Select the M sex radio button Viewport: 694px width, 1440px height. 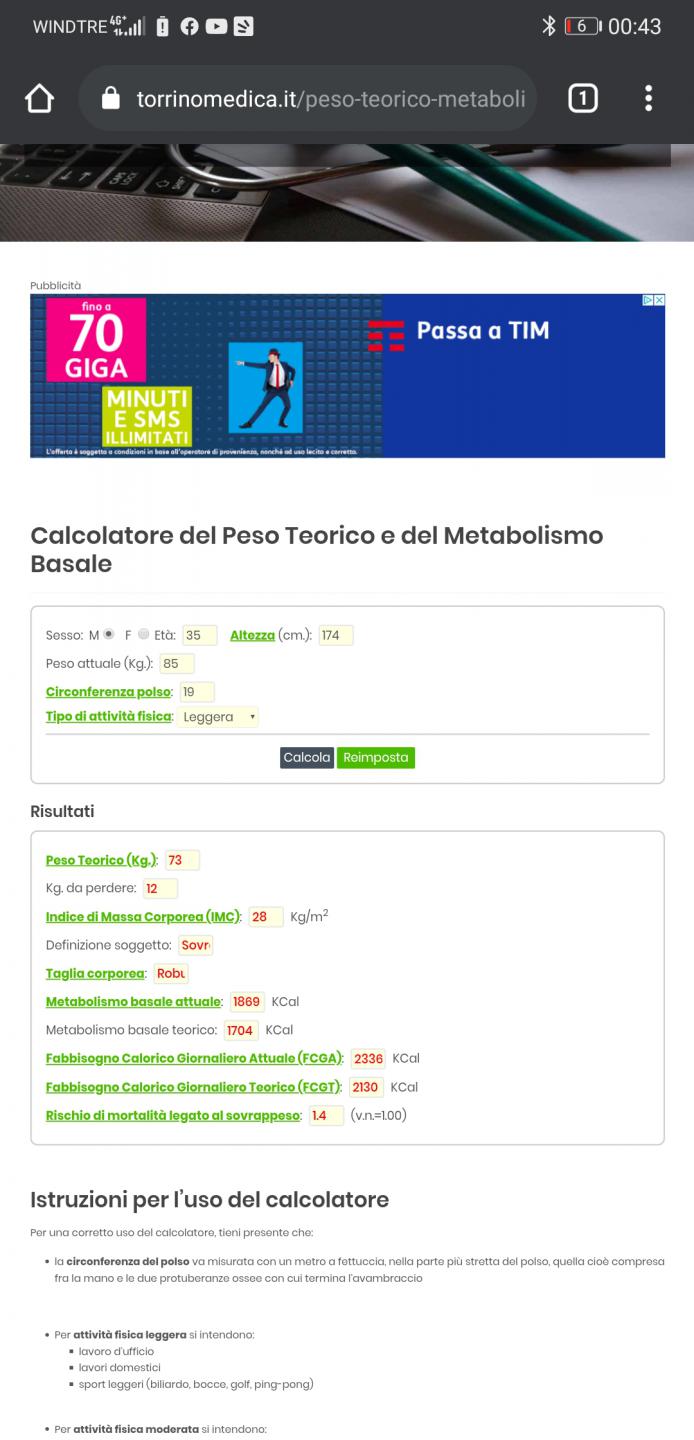[109, 635]
